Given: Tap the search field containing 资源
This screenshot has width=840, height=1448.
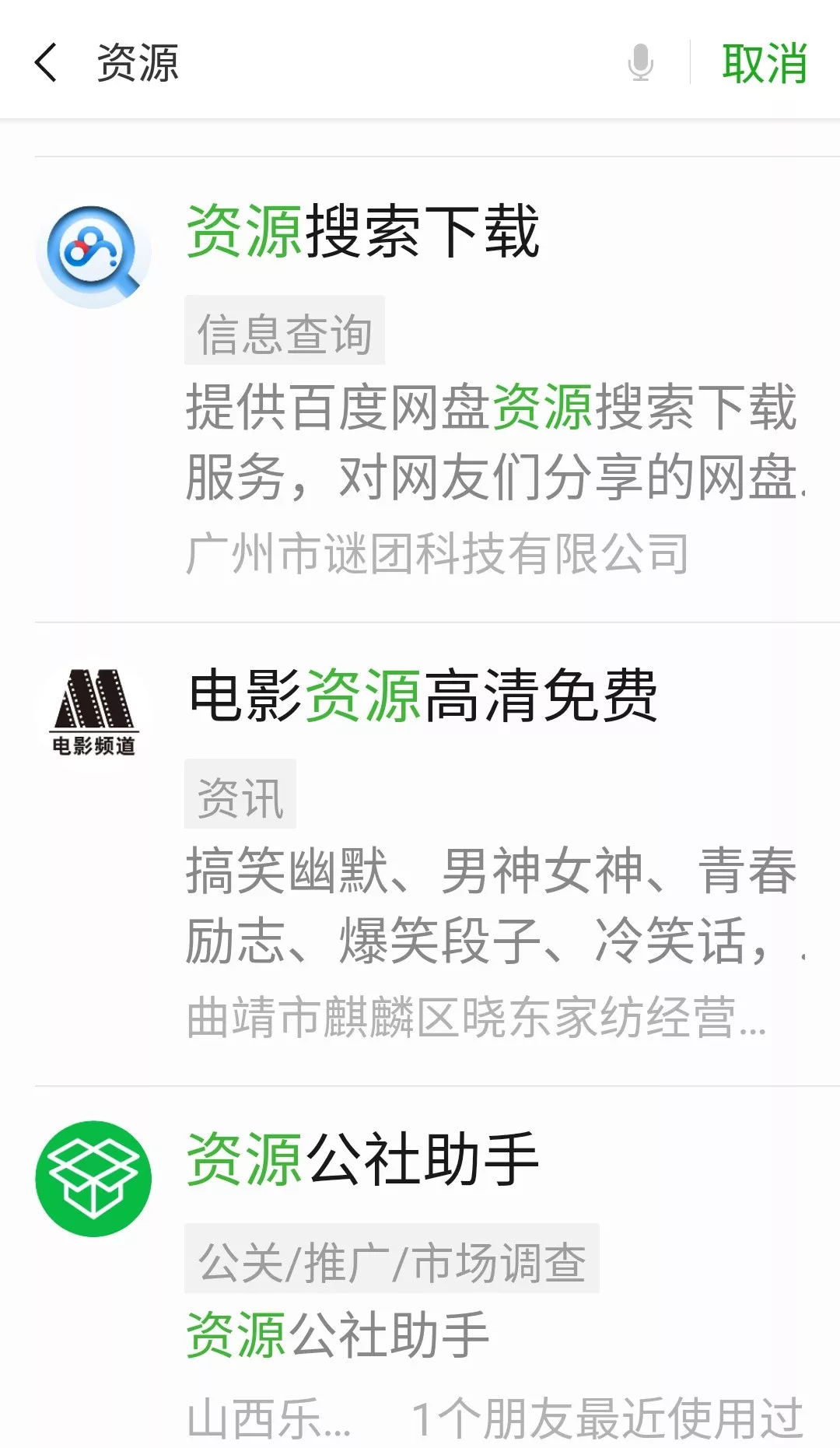Looking at the screenshot, I should (x=350, y=62).
